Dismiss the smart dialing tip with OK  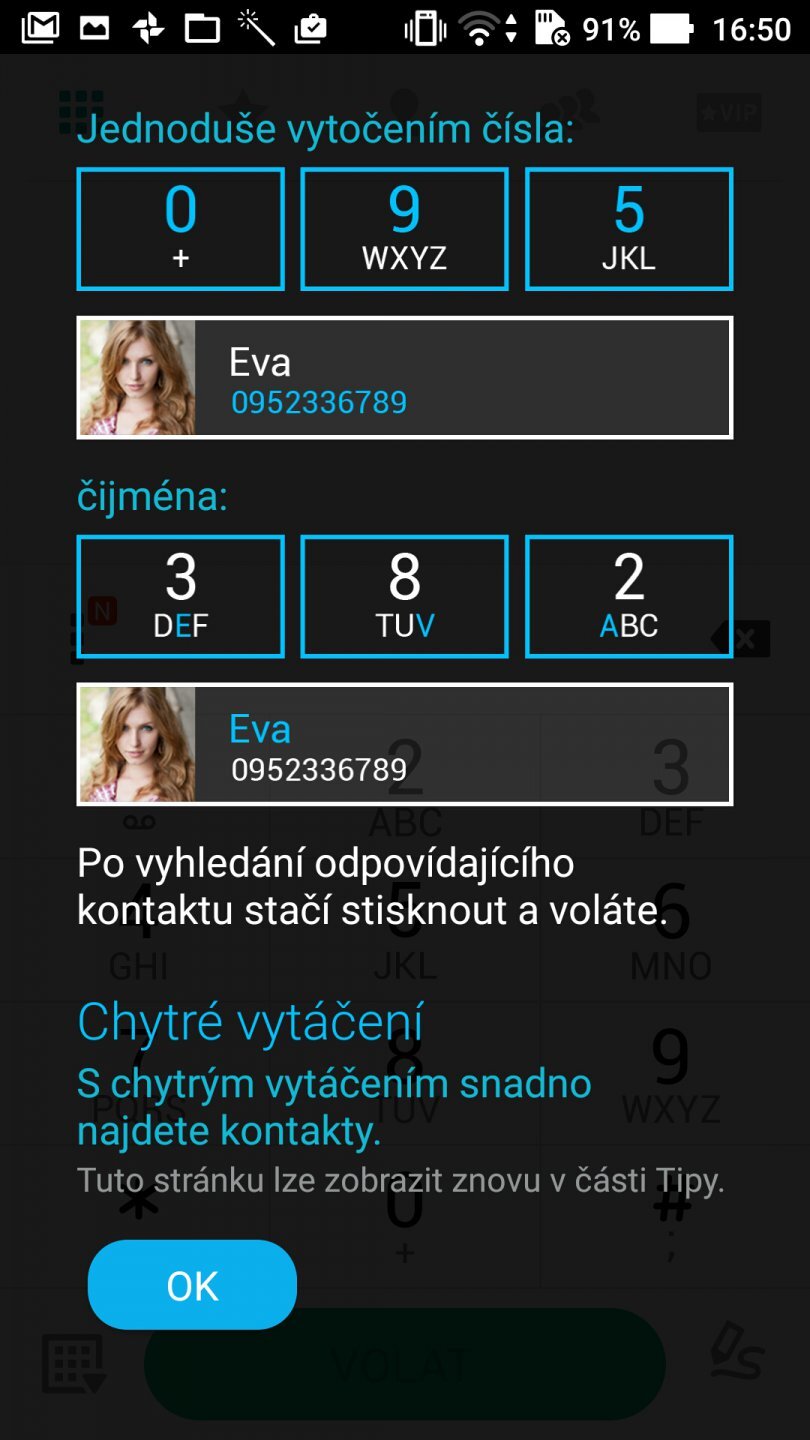pos(192,1285)
